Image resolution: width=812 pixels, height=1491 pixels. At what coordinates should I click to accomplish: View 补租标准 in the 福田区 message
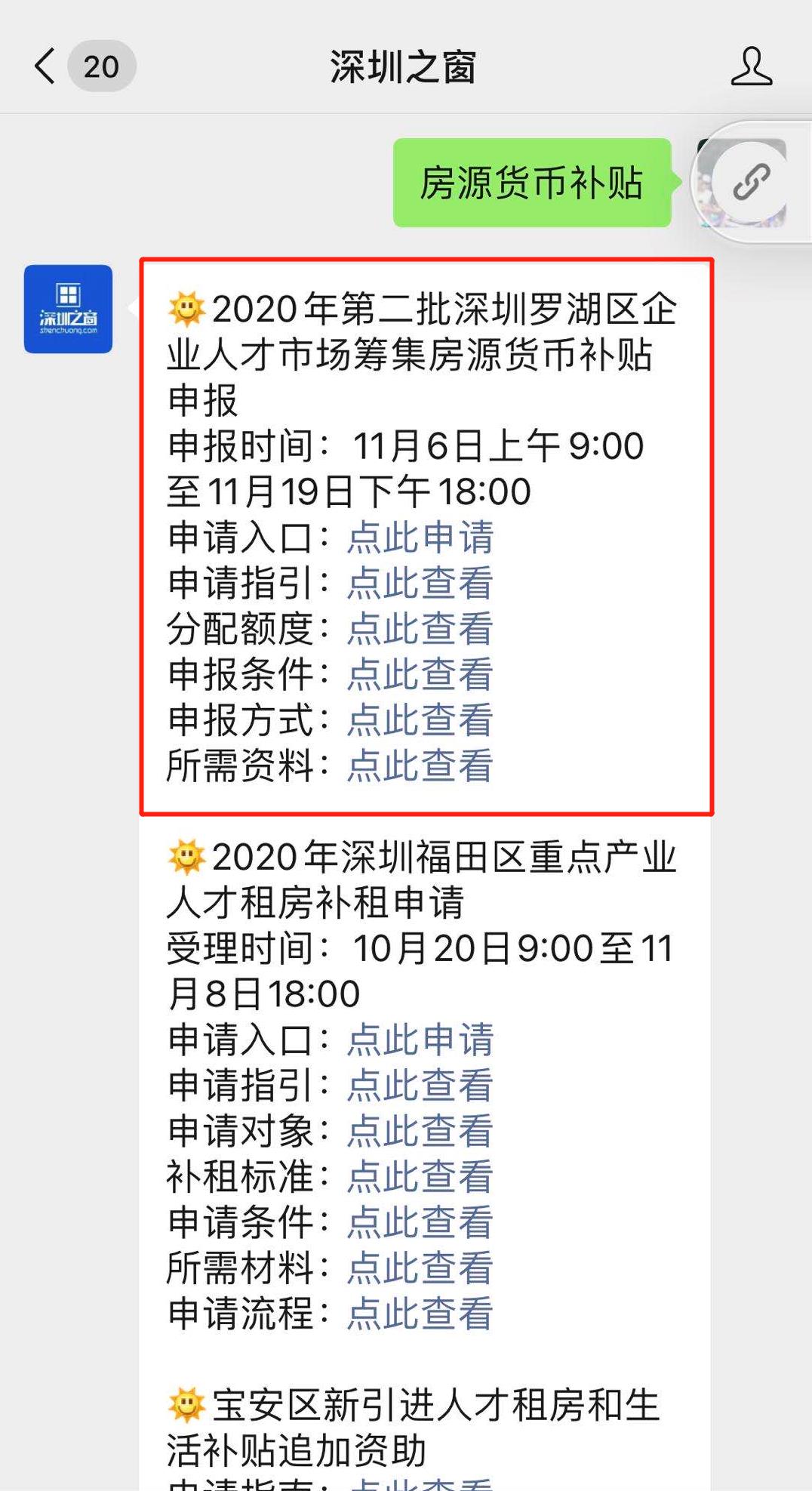click(x=419, y=1175)
